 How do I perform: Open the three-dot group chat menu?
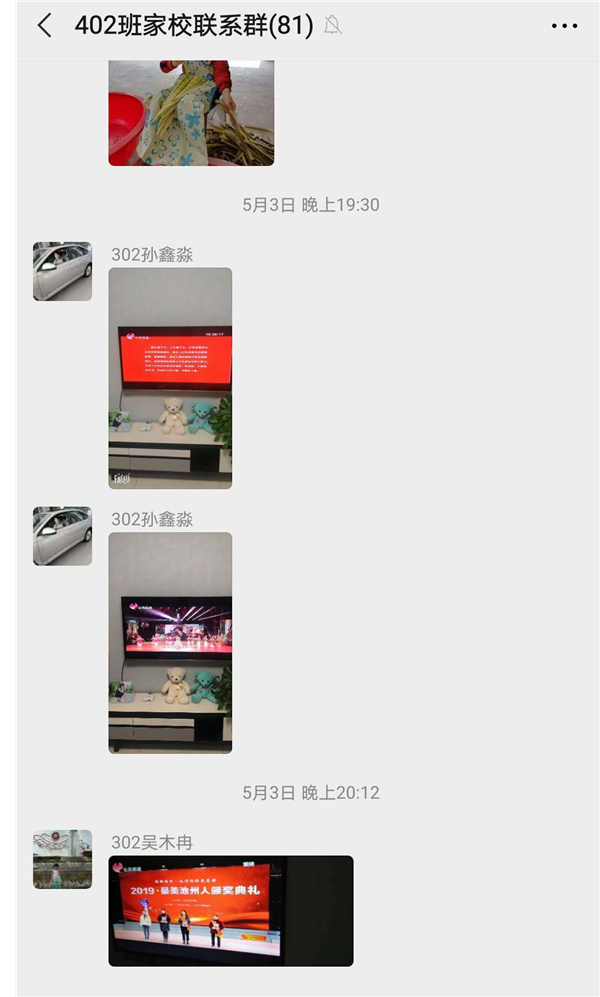coord(564,26)
